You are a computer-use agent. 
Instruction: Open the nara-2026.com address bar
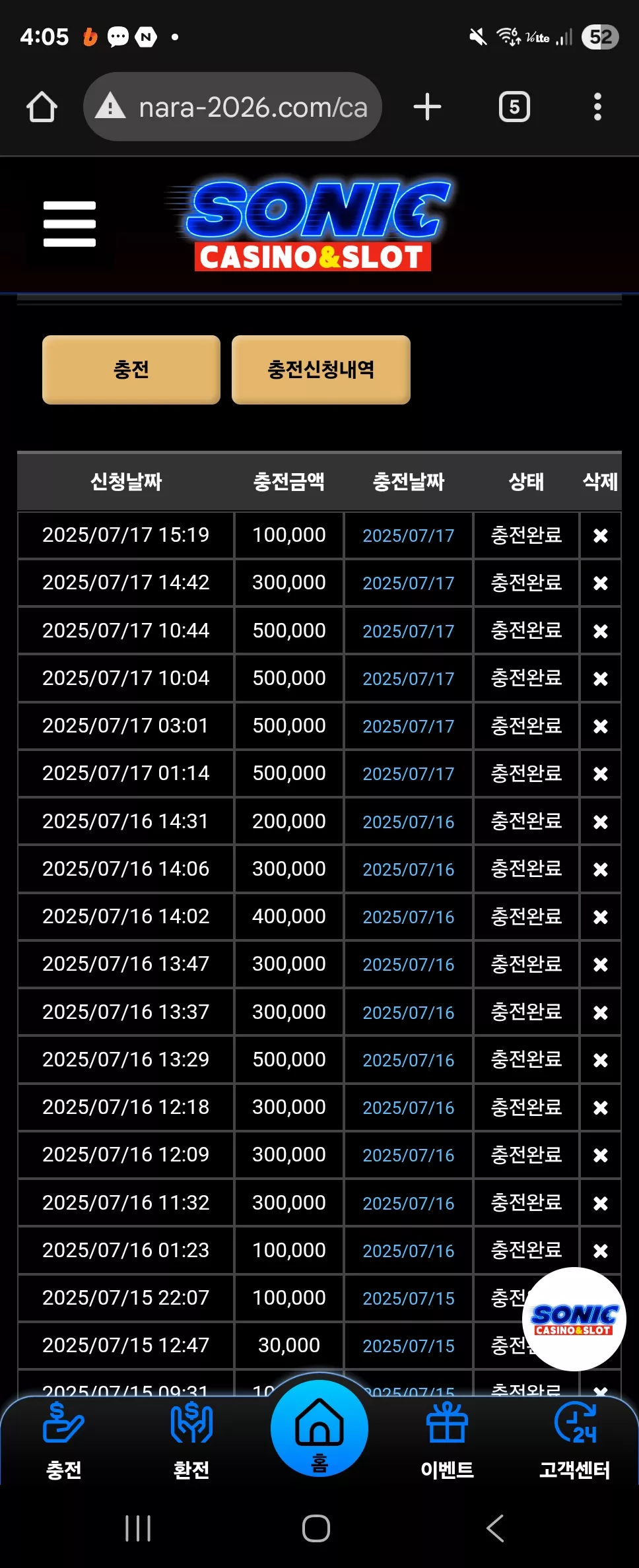[232, 107]
